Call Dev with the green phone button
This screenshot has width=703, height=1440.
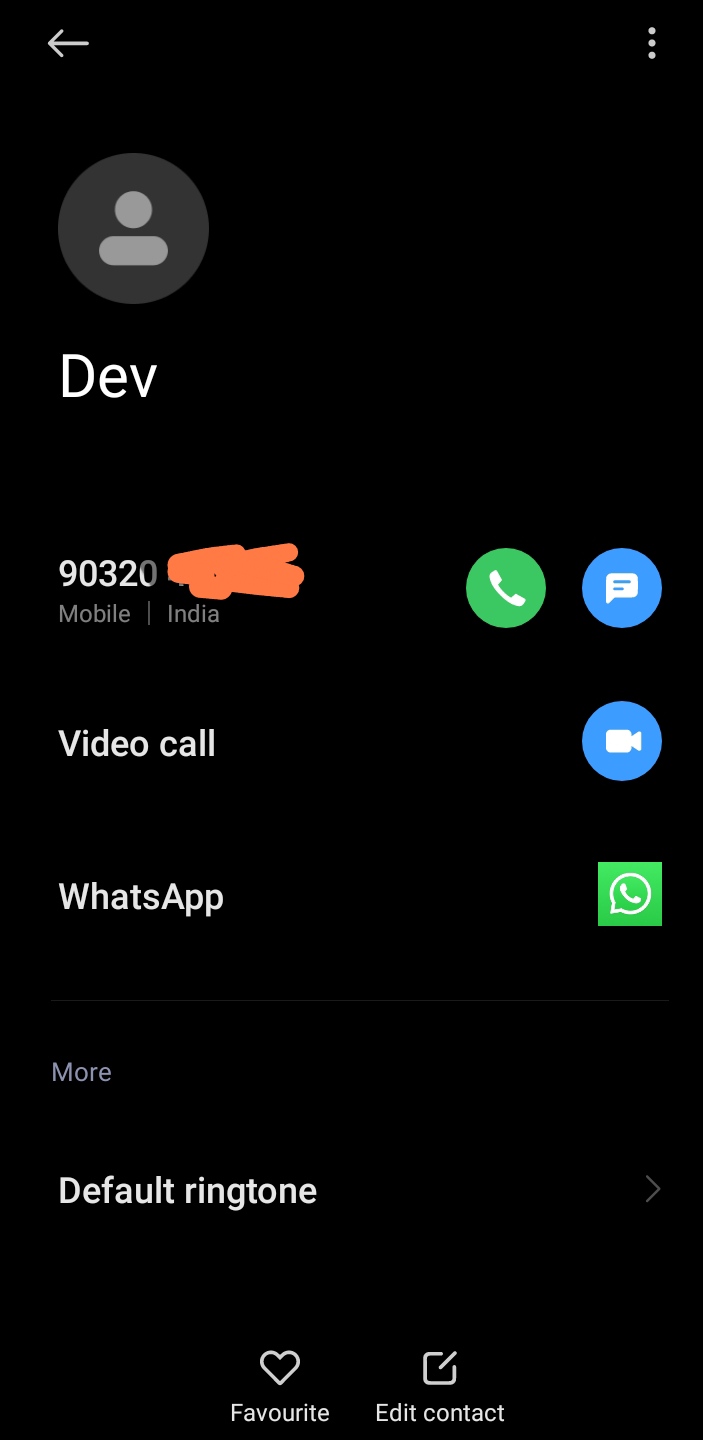pos(506,588)
